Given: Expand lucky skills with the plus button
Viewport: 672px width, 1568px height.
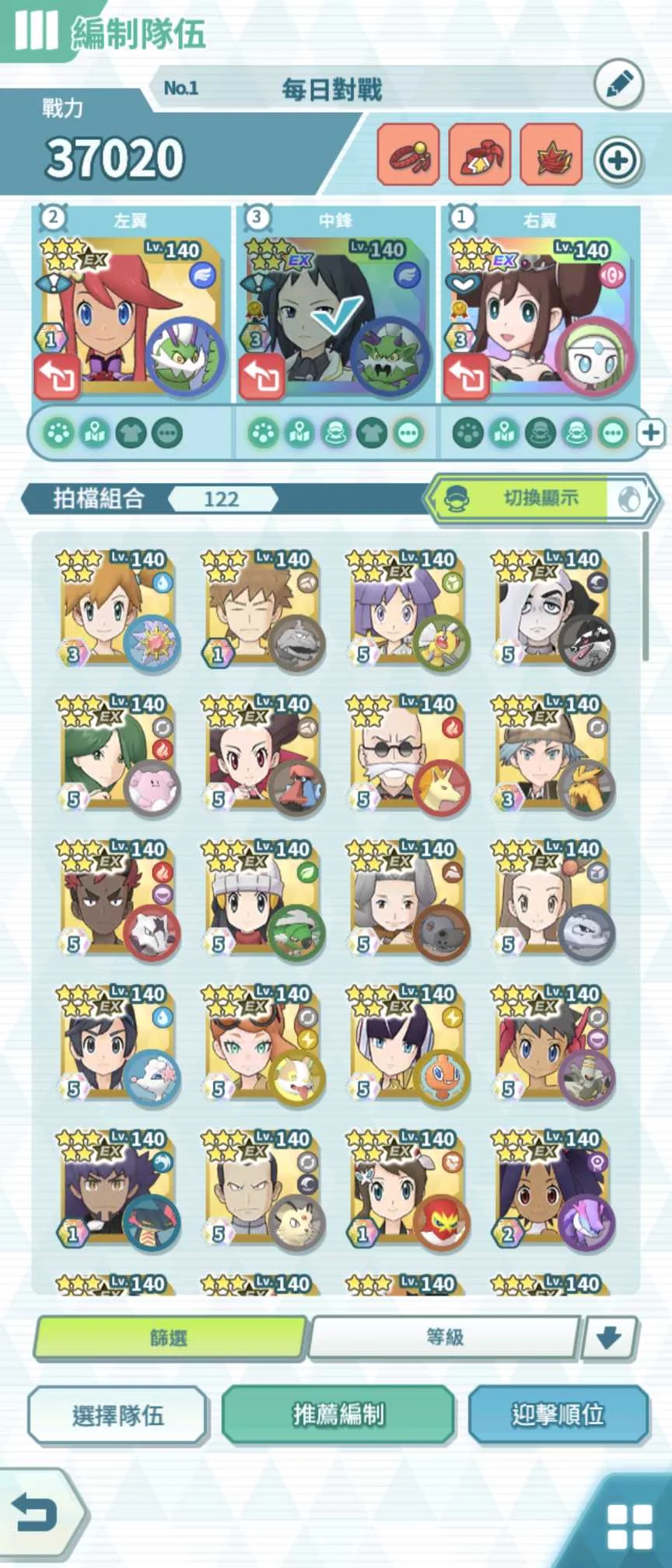Looking at the screenshot, I should coord(650,433).
